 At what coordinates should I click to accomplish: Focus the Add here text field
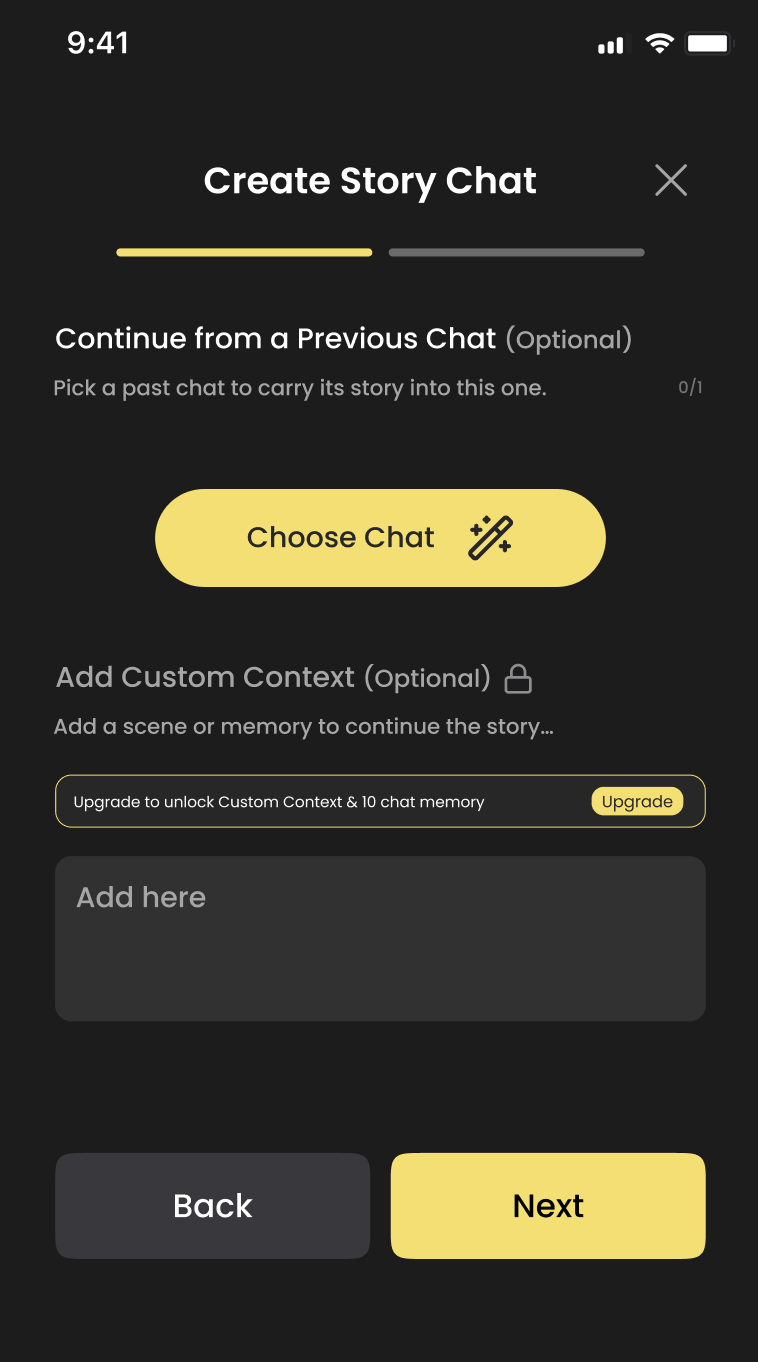(x=380, y=938)
